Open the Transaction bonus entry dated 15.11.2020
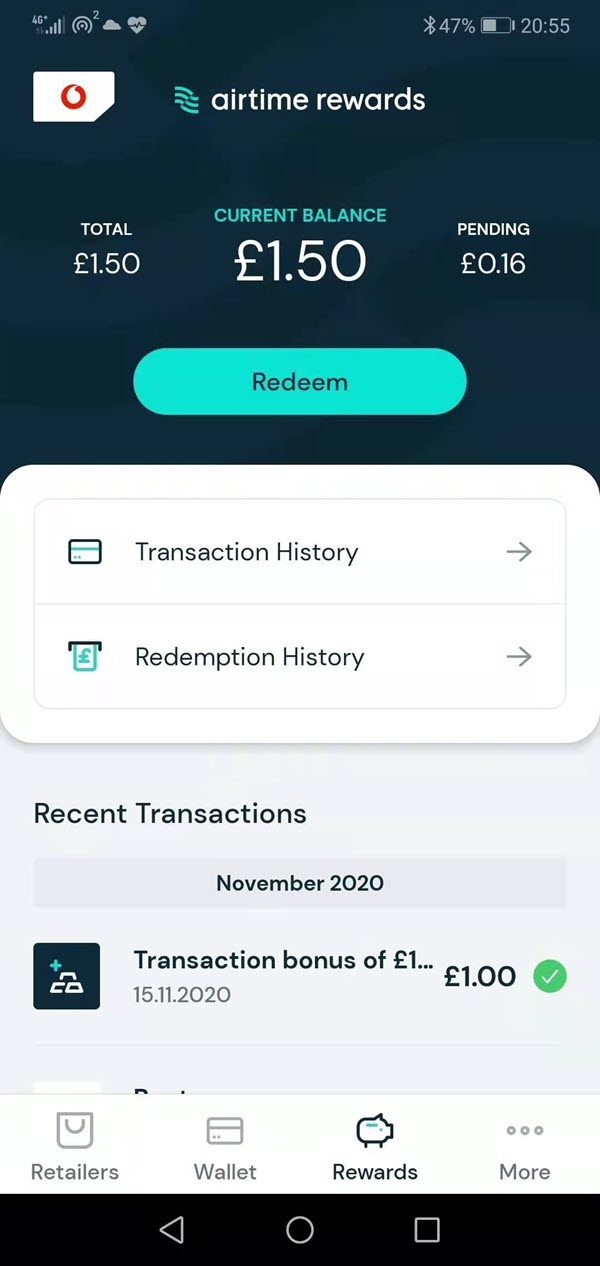 pyautogui.click(x=300, y=976)
